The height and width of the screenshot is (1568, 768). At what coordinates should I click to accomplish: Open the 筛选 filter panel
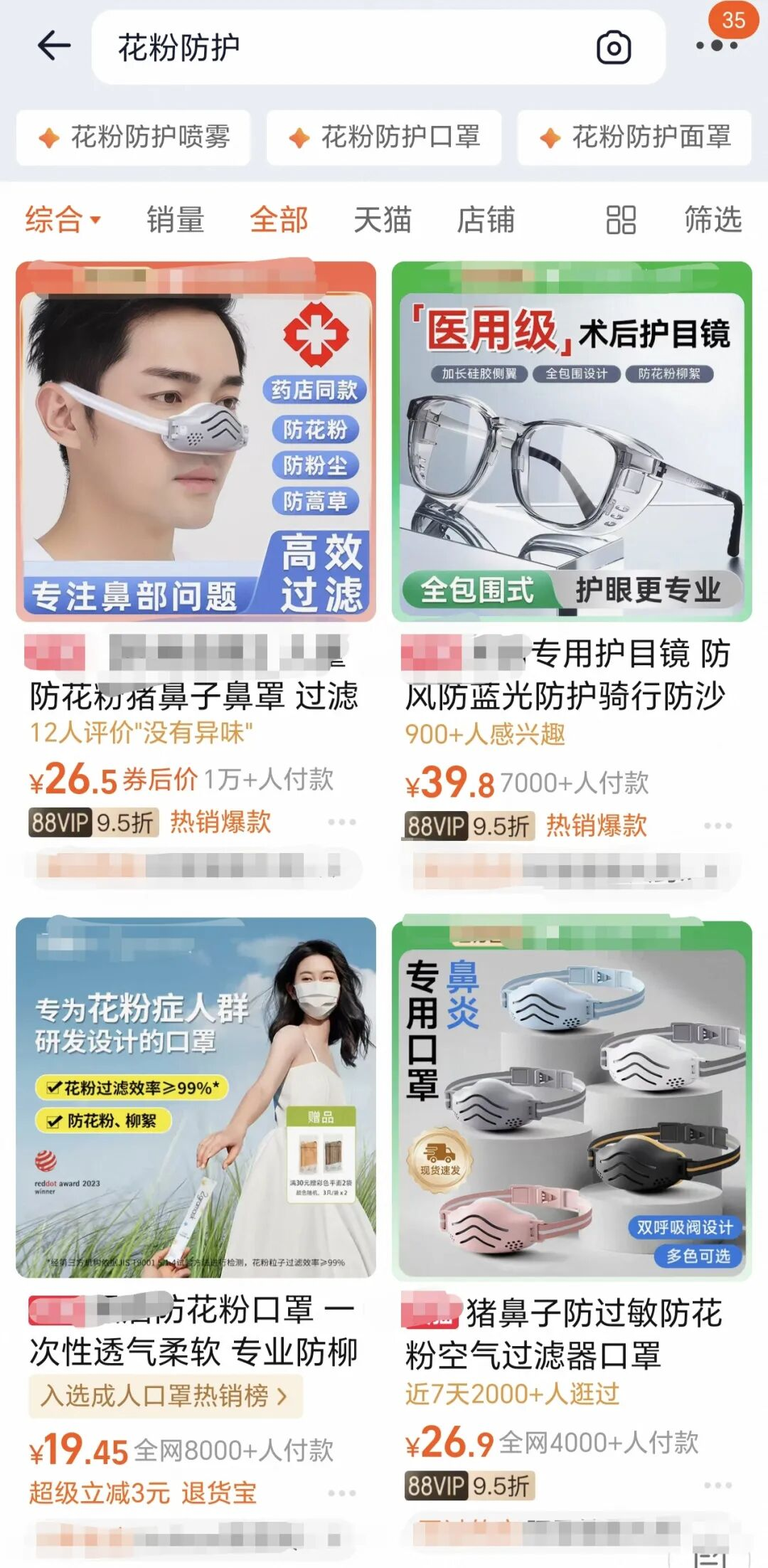pos(713,219)
